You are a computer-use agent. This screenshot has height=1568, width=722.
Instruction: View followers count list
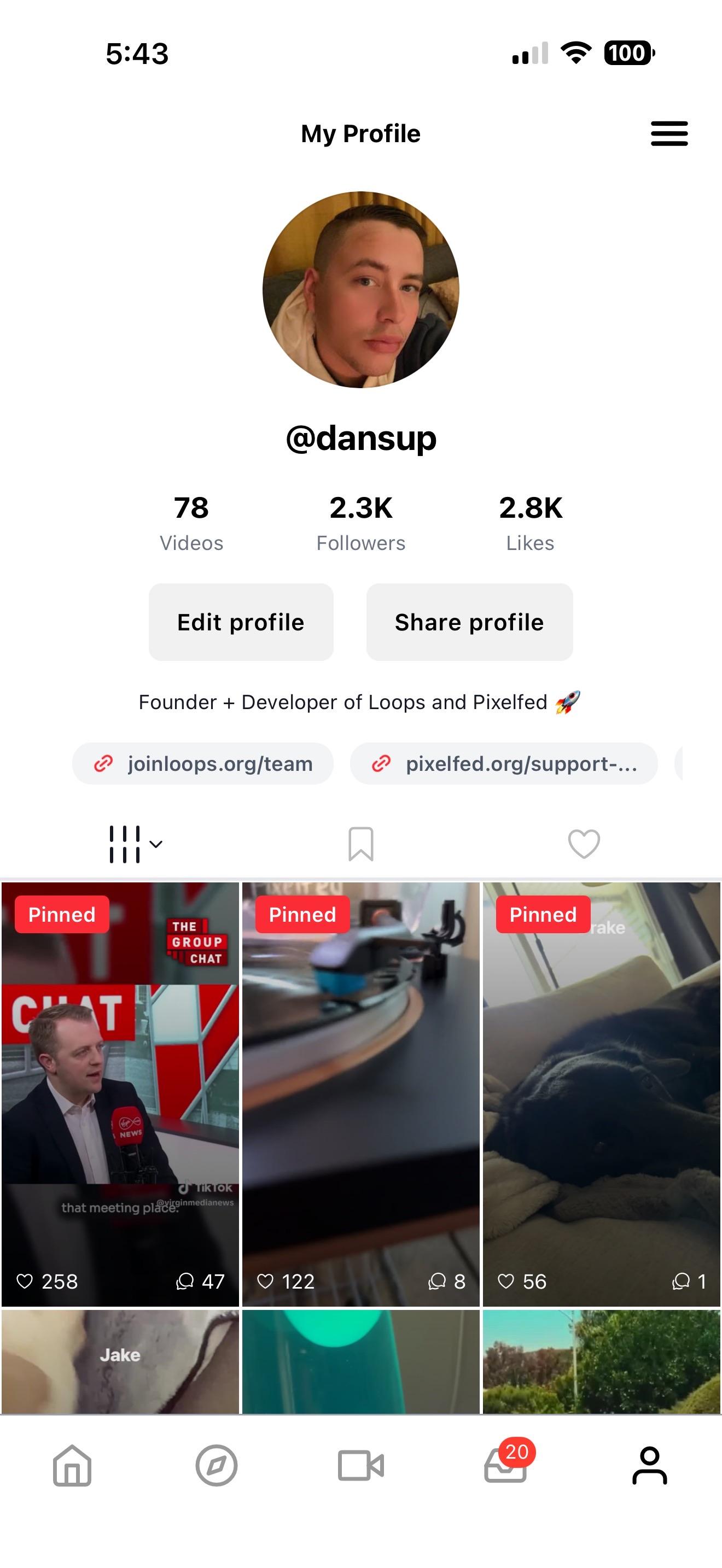[x=360, y=523]
